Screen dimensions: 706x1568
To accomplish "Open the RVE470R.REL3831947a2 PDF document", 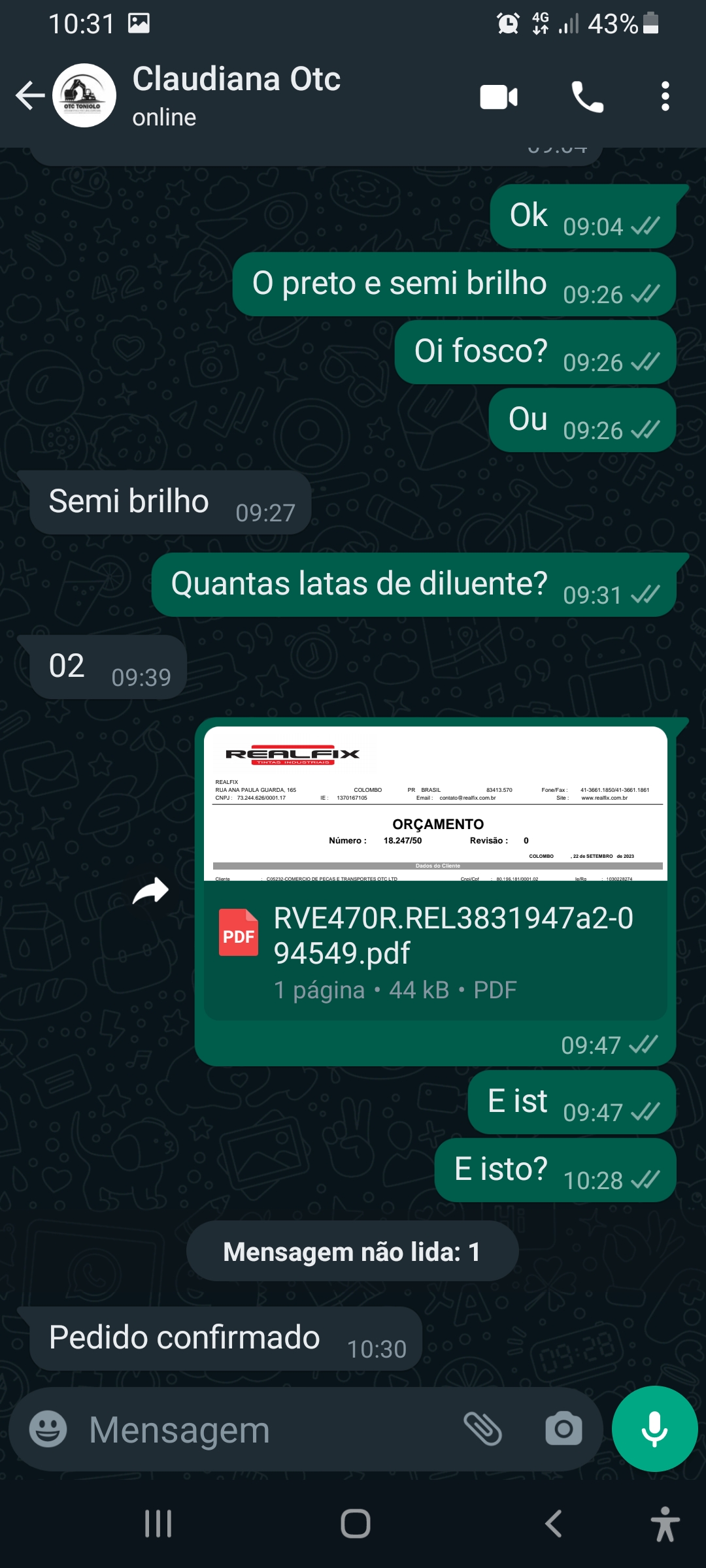I will [x=435, y=951].
